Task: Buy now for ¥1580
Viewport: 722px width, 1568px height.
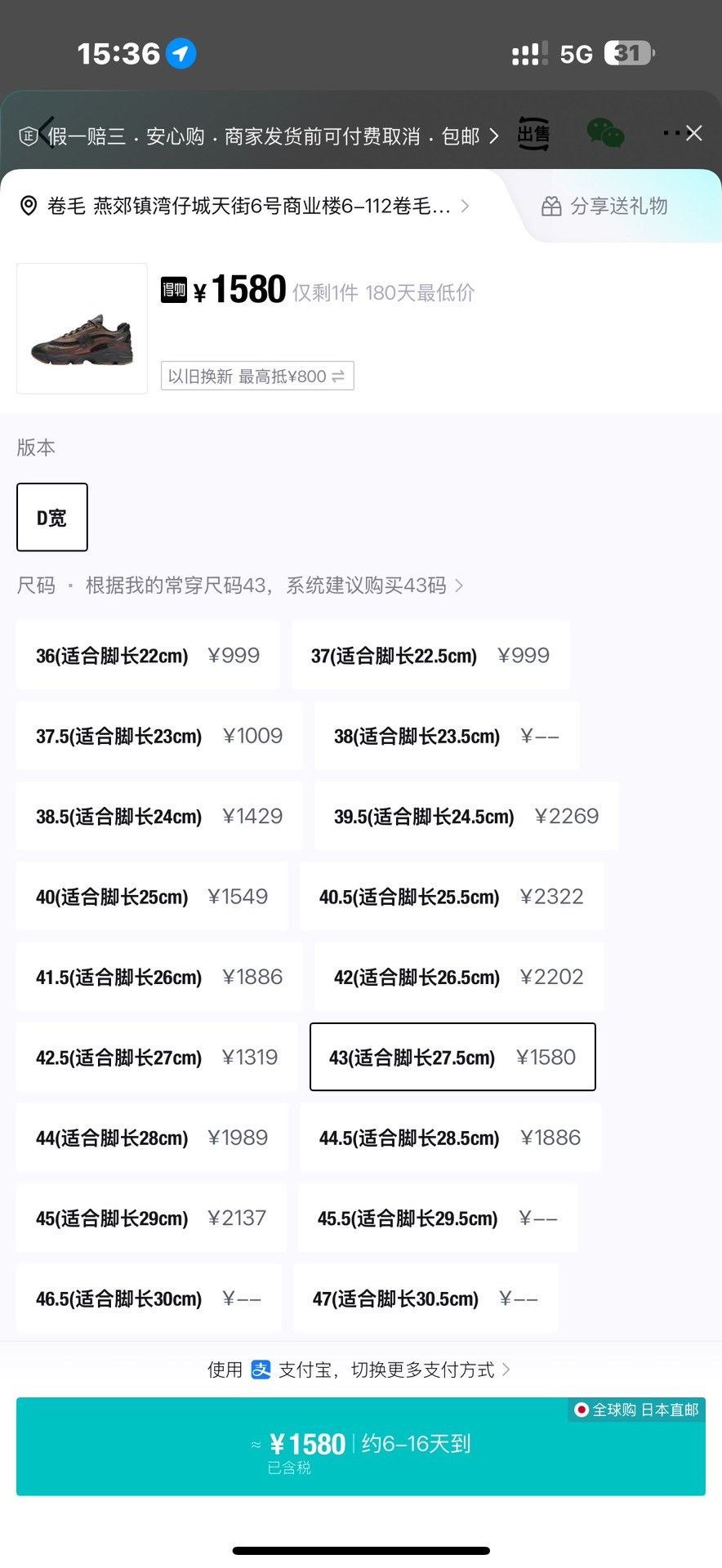Action: point(361,1446)
